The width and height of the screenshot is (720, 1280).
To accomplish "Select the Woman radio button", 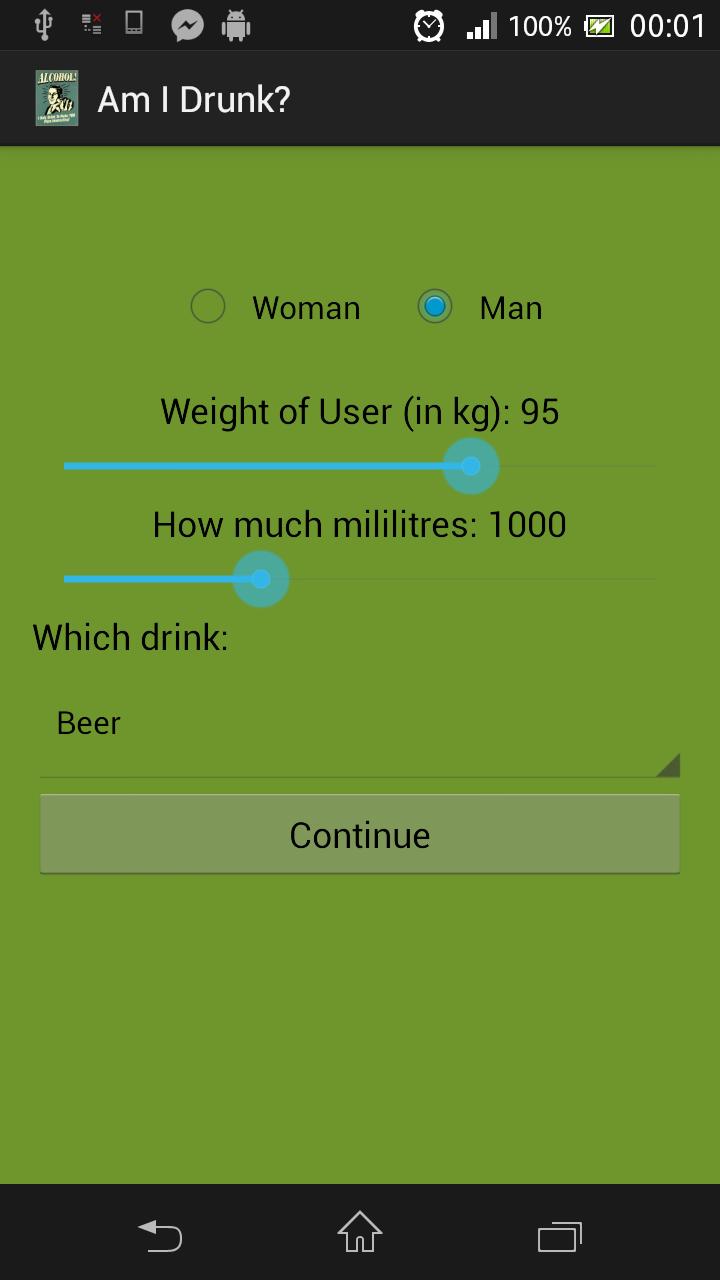I will pos(208,307).
